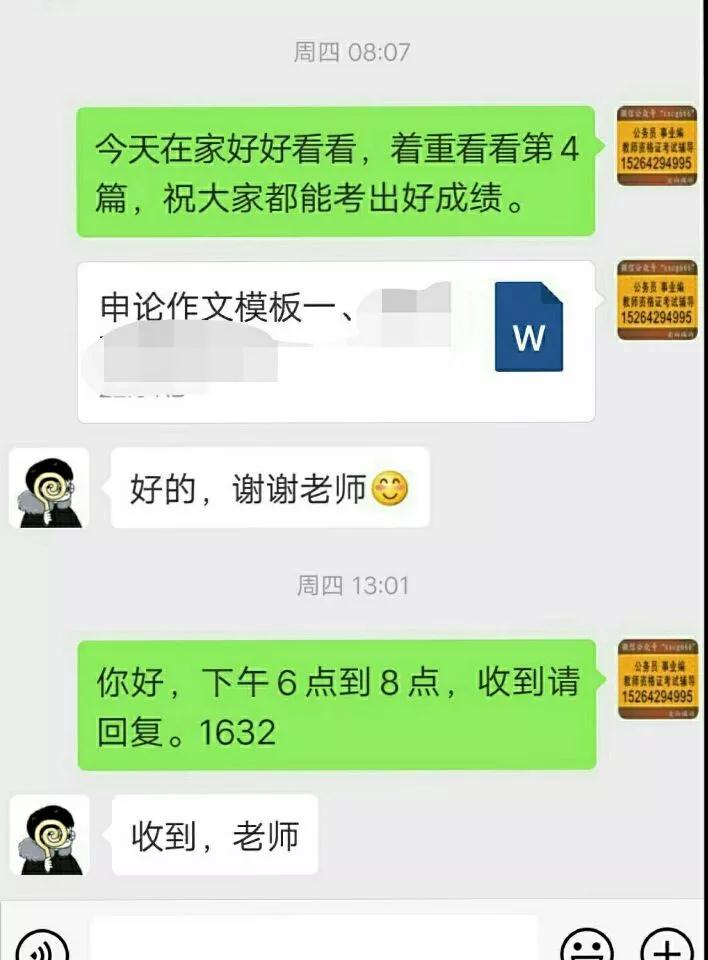Open teacher avatar beside 今天在家好好看看 message

[x=656, y=146]
